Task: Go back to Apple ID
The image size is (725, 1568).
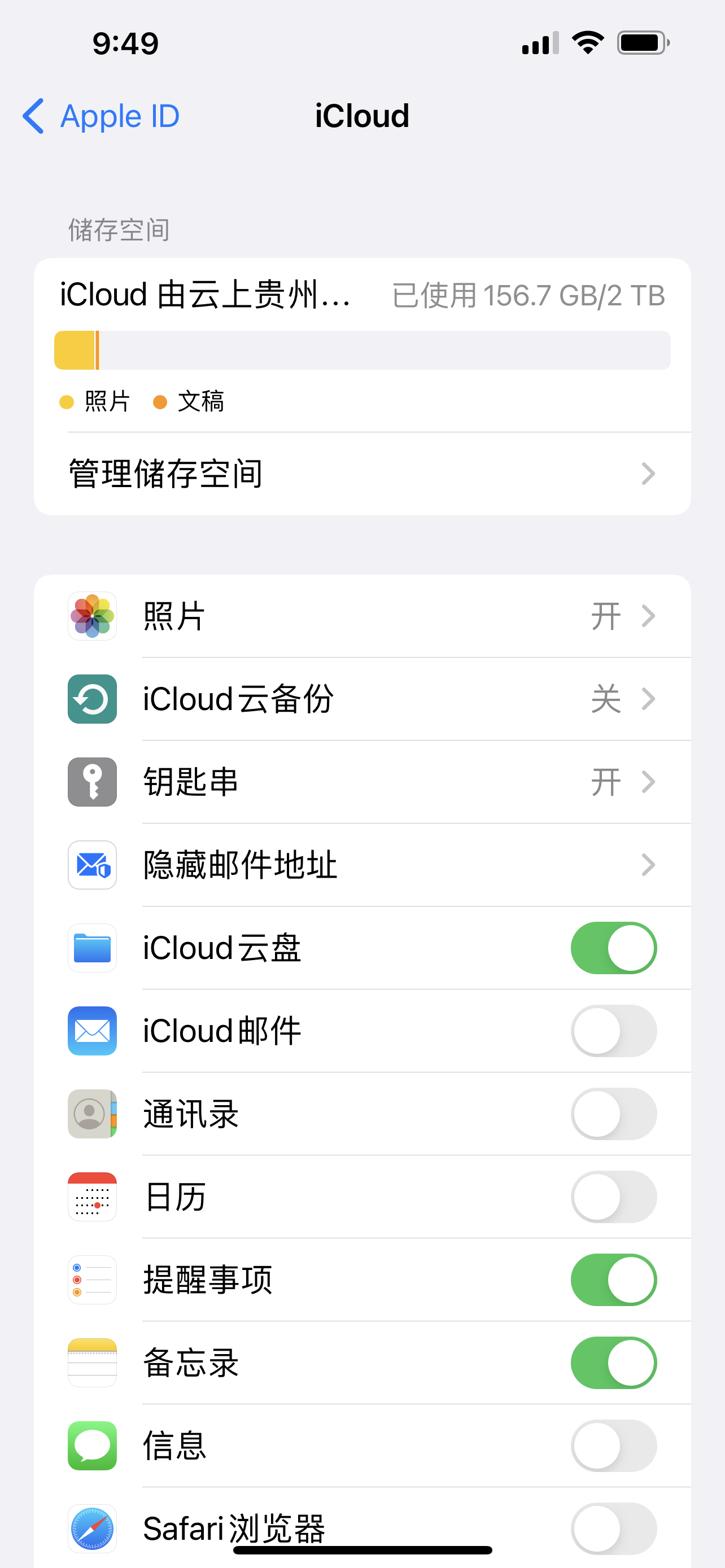Action: (101, 116)
